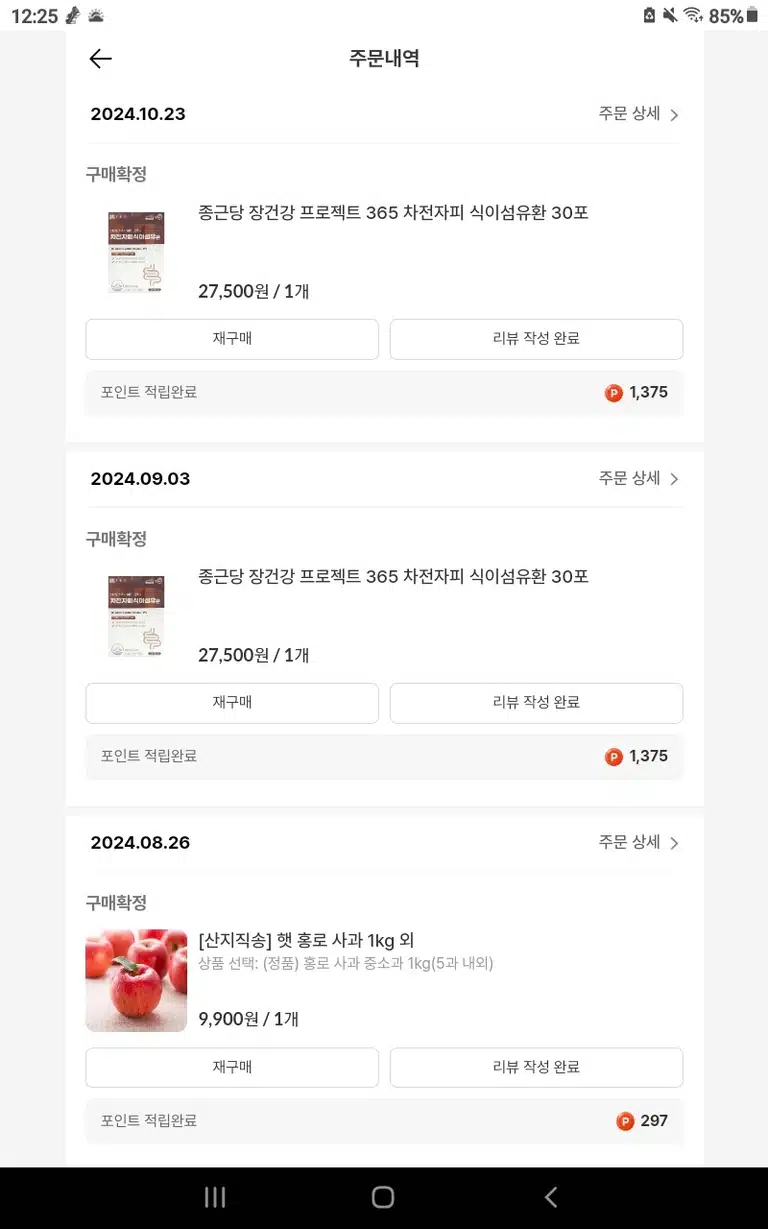768x1229 pixels.
Task: Tap 재구매 on the 2024.10.23 order
Action: pyautogui.click(x=232, y=339)
